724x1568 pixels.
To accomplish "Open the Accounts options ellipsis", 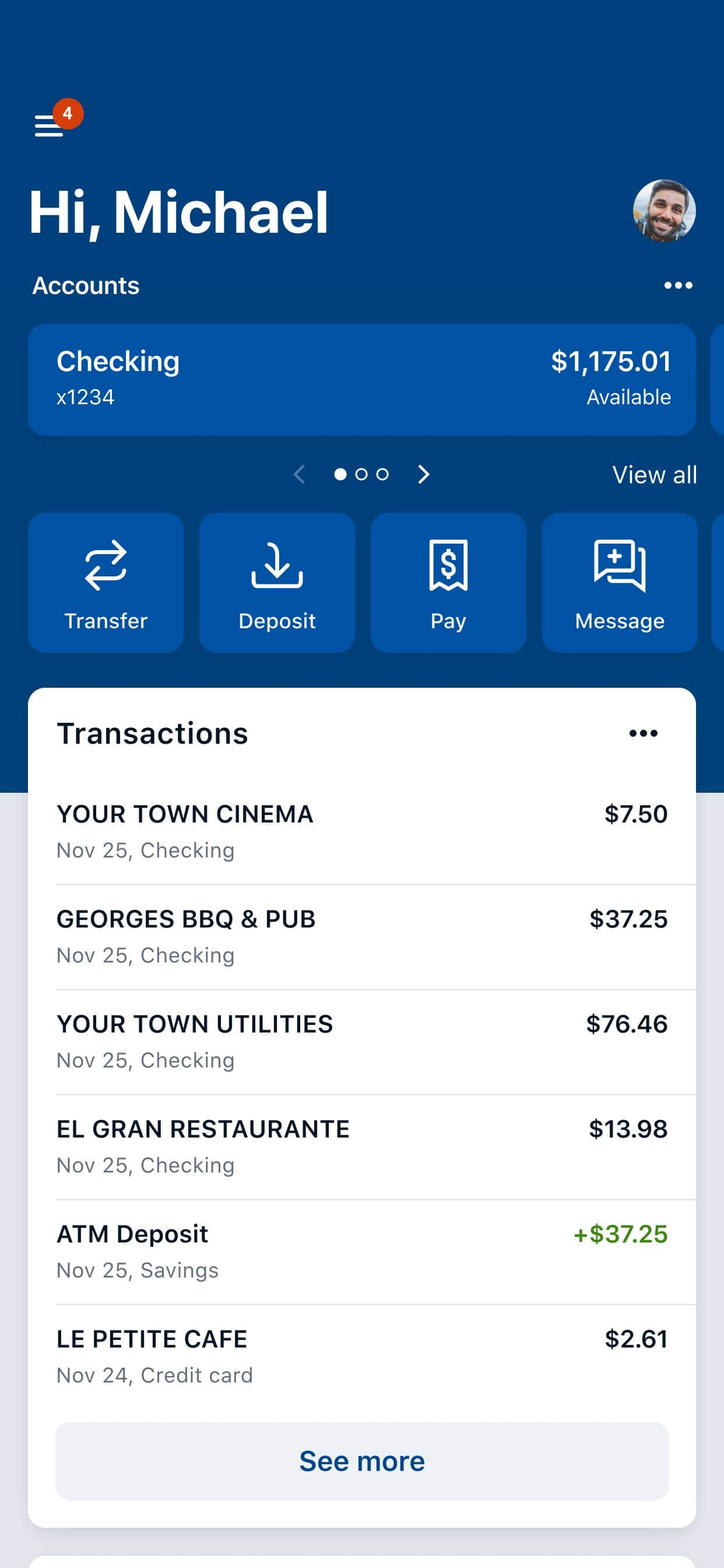I will click(677, 285).
